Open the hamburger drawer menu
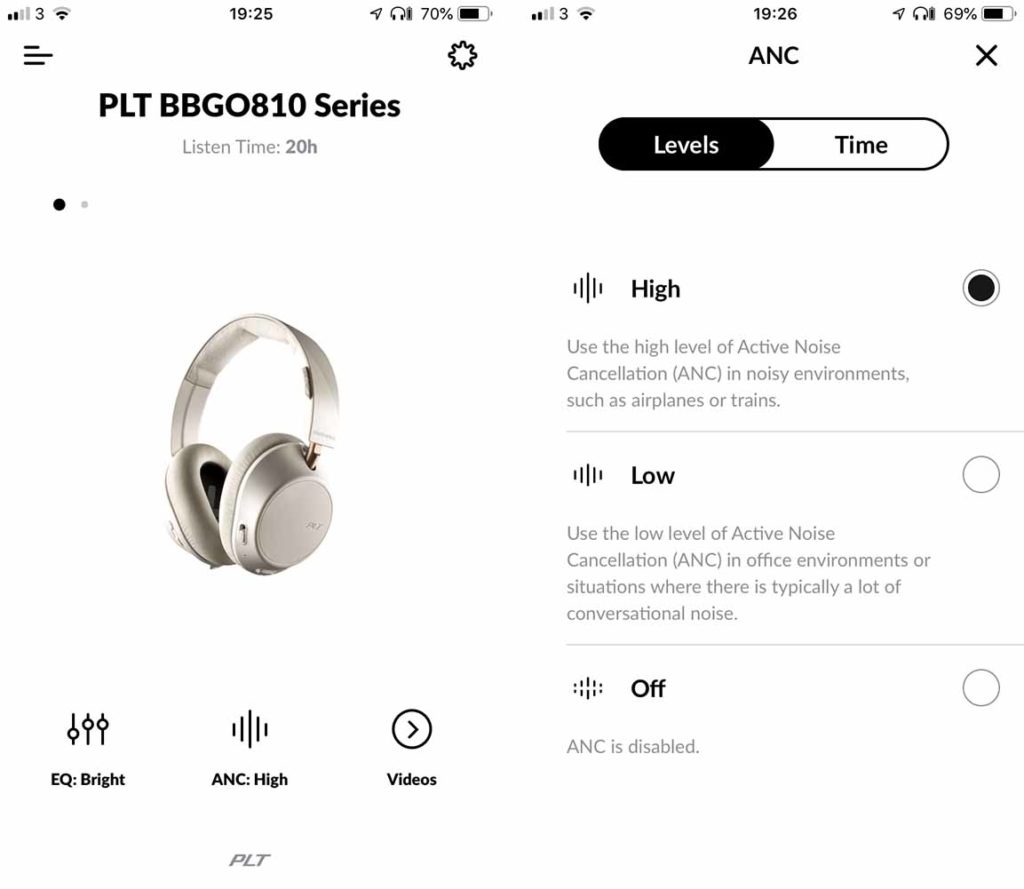1024x889 pixels. pyautogui.click(x=38, y=55)
